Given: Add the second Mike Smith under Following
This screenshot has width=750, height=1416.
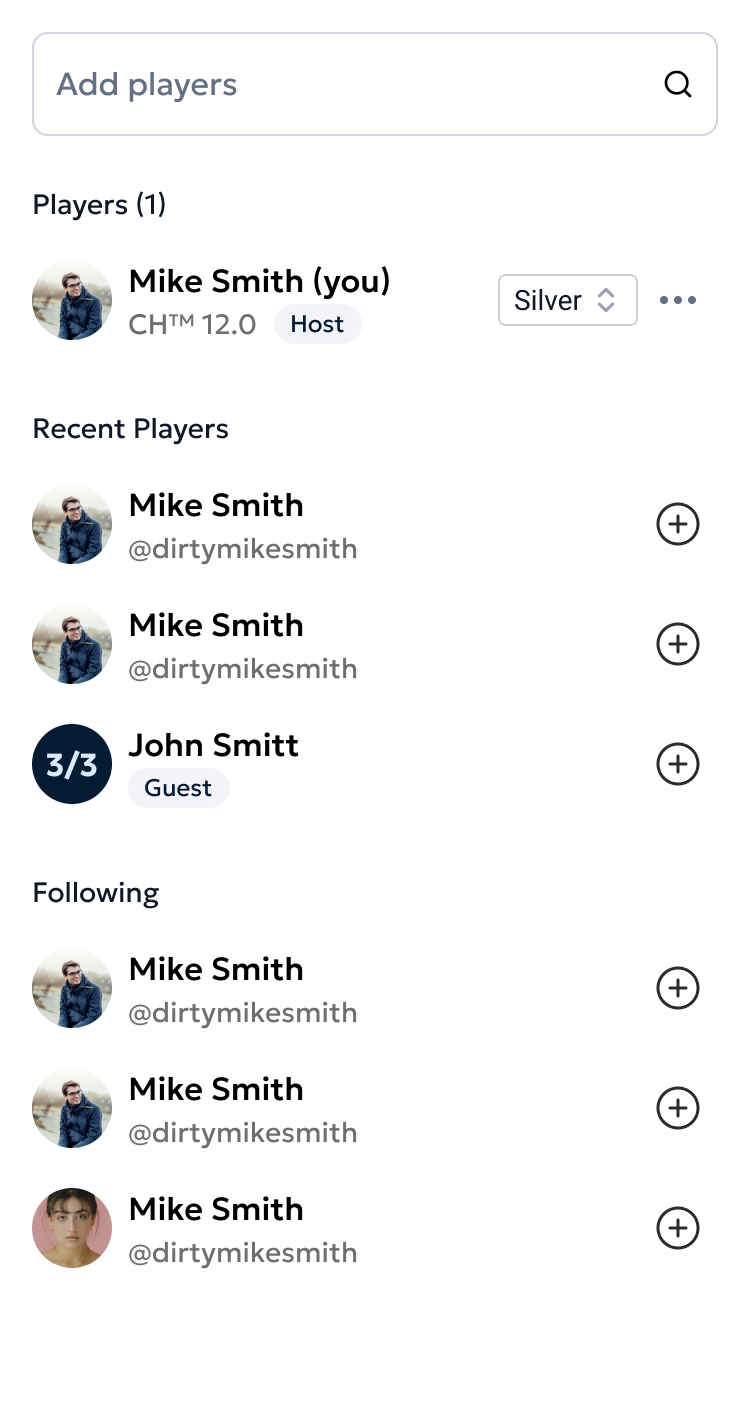Looking at the screenshot, I should 678,1108.
